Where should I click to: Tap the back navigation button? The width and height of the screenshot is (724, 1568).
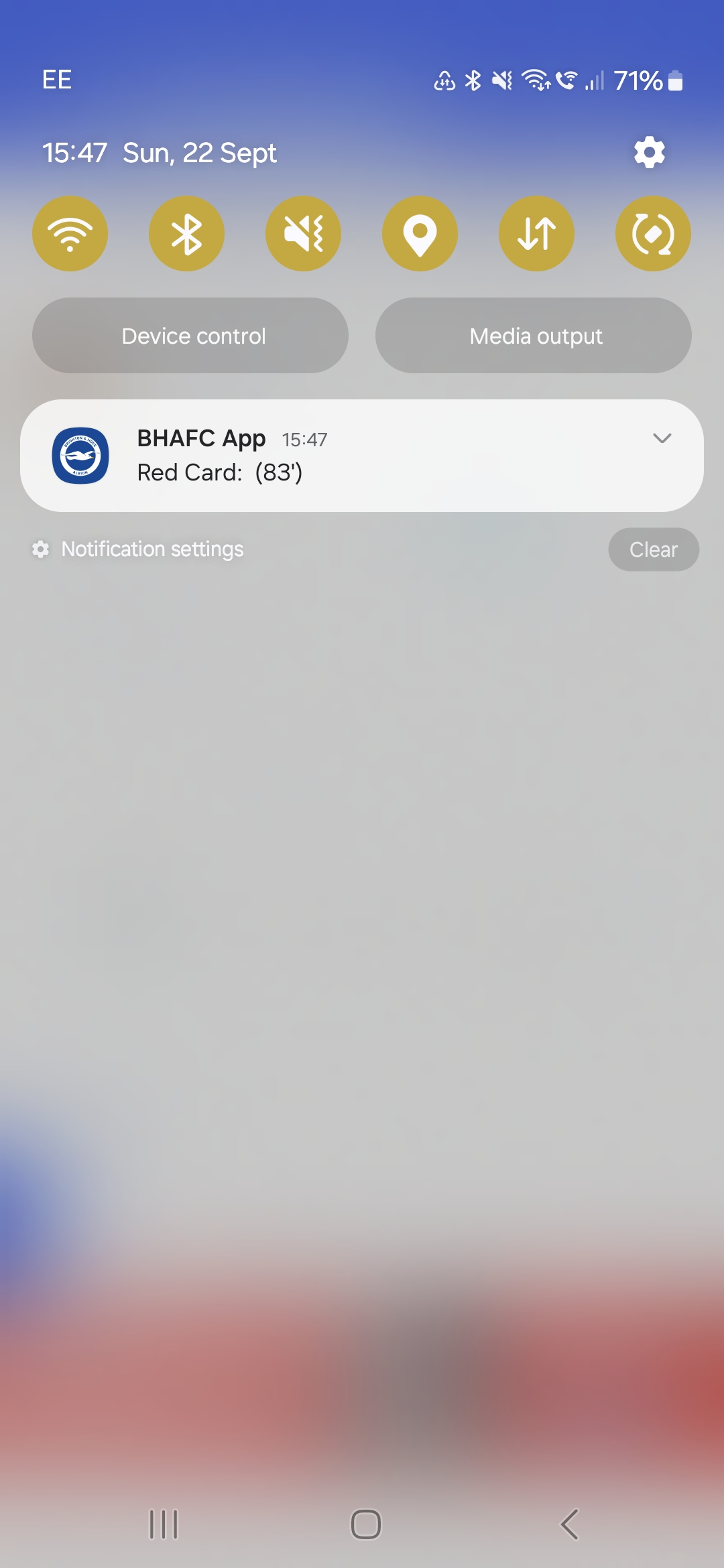point(569,1524)
